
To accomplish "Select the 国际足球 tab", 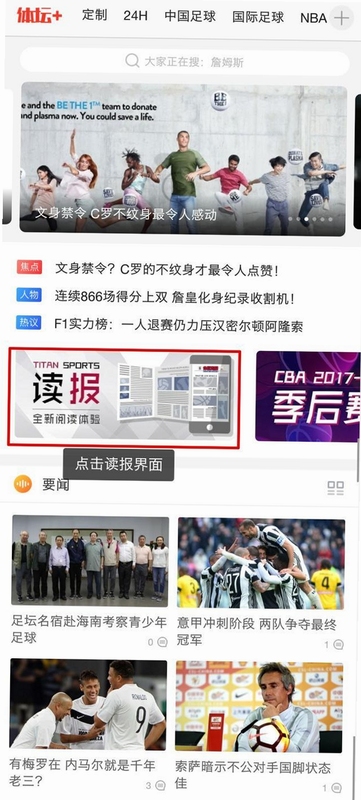I will 258,17.
